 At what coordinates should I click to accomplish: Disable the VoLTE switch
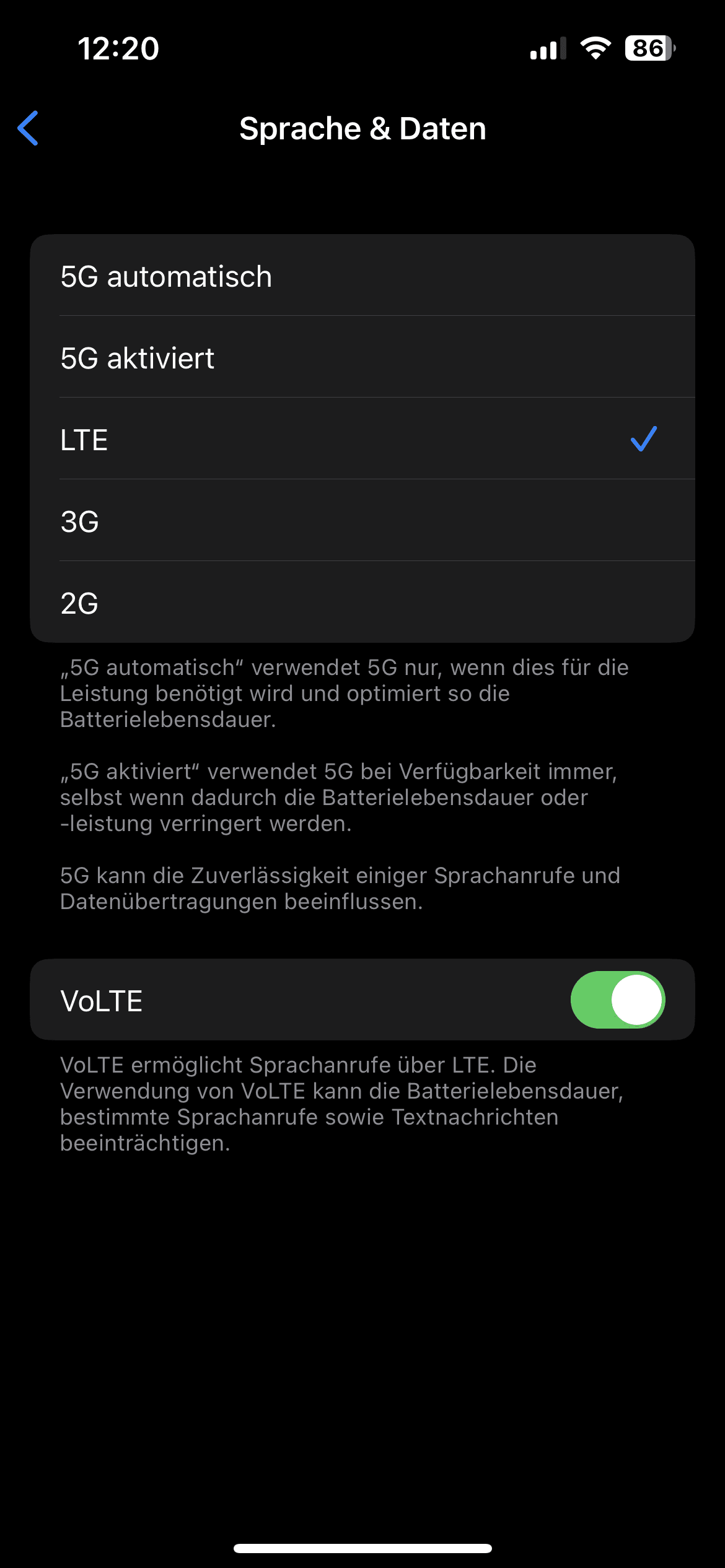click(617, 1000)
